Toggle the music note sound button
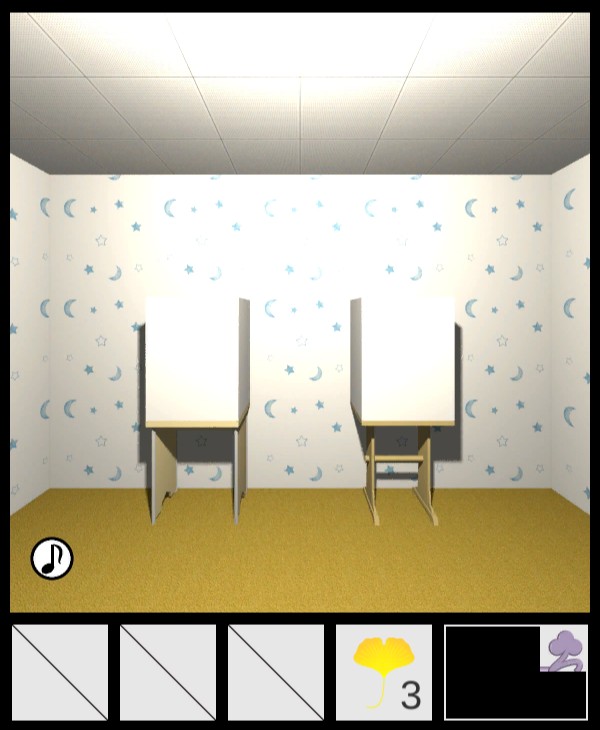Viewport: 600px width, 730px height. pyautogui.click(x=51, y=558)
